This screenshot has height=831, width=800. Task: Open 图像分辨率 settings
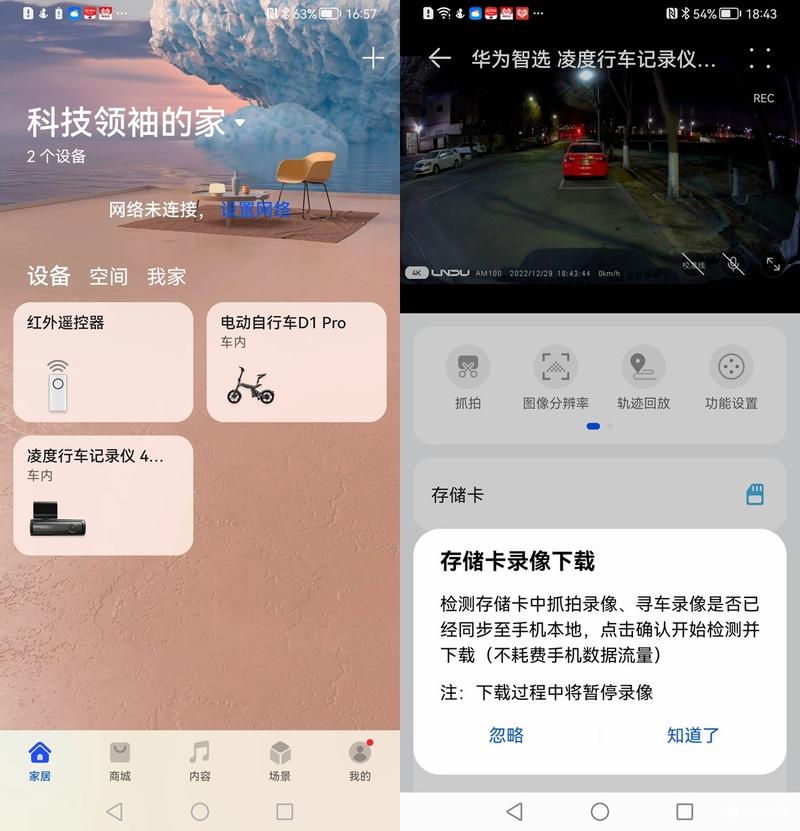[556, 379]
